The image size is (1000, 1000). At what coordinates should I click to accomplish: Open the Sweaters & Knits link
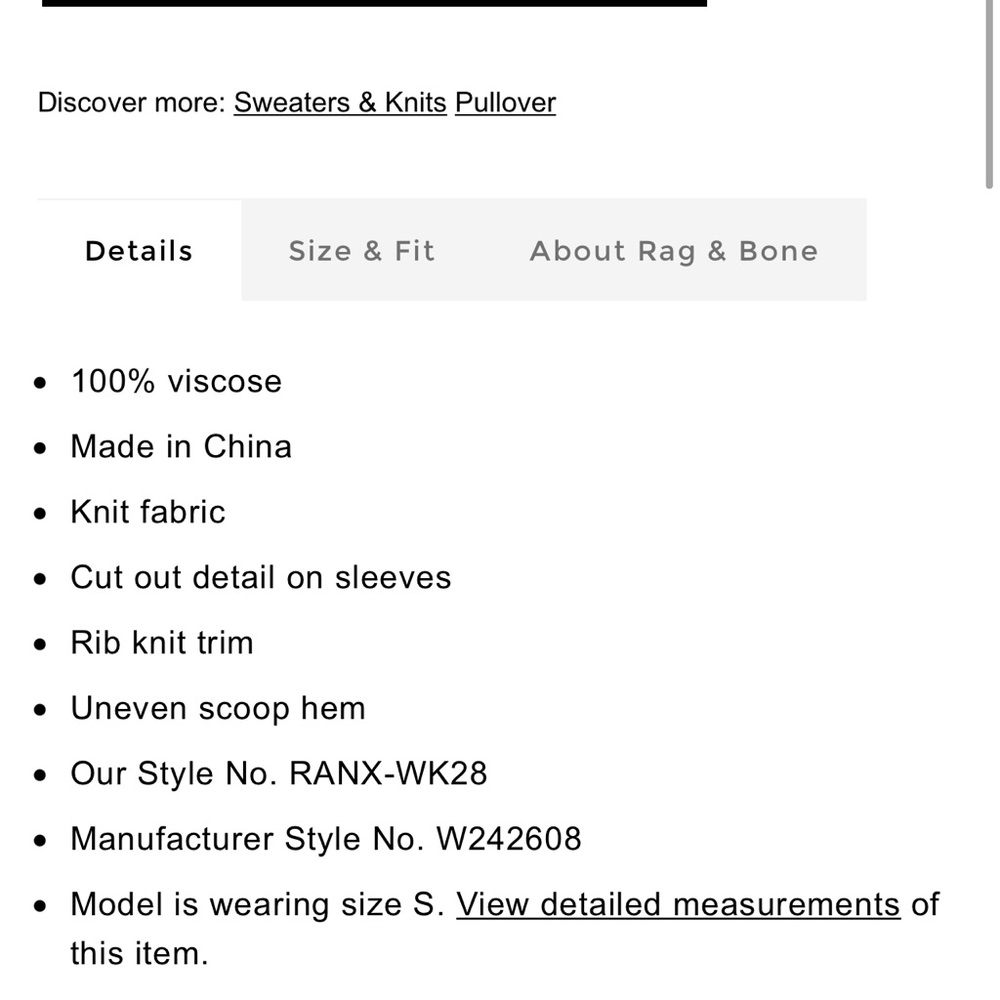pos(340,103)
